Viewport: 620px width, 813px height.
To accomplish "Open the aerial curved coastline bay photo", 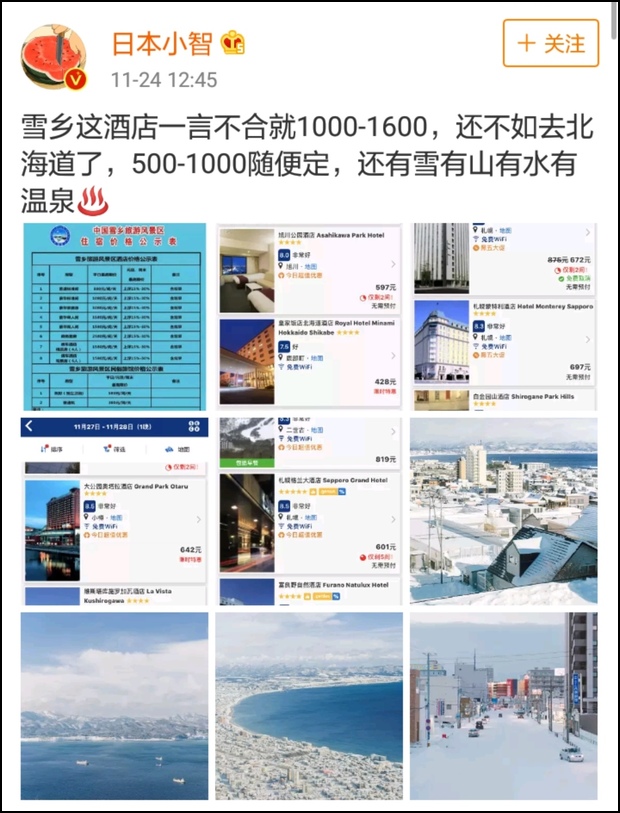I will [x=309, y=705].
